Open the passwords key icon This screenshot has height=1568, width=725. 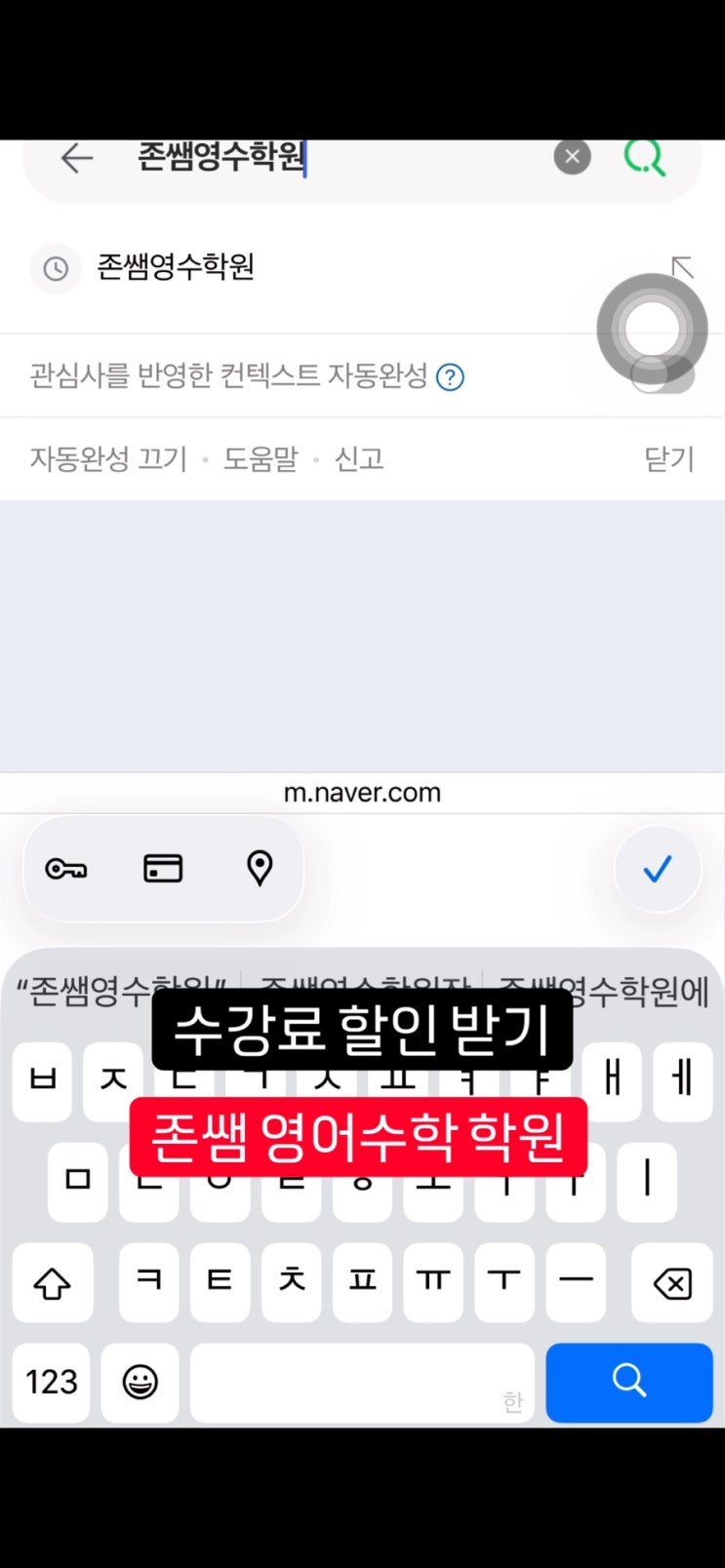(66, 868)
